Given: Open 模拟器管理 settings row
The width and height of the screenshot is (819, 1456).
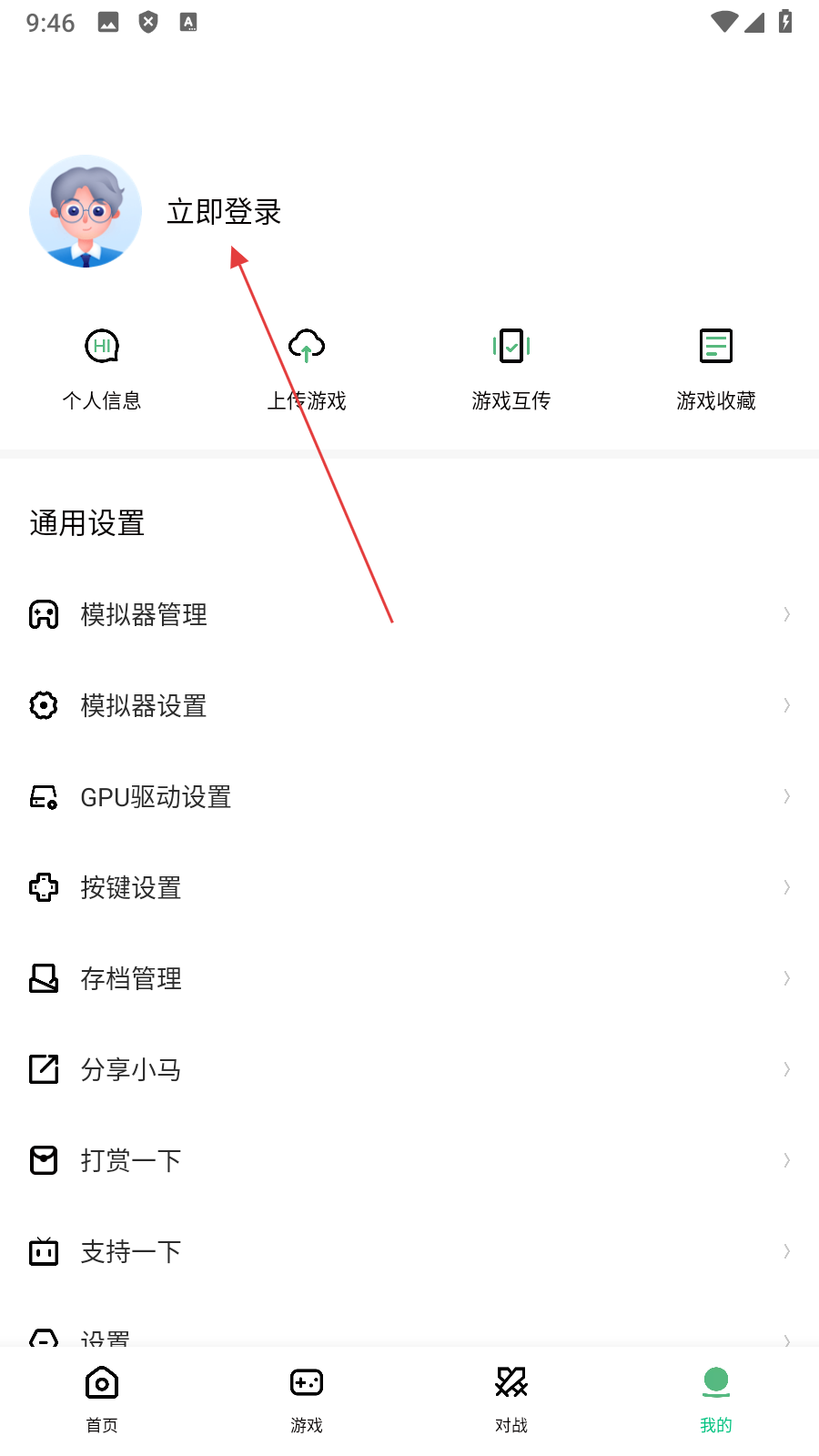Looking at the screenshot, I should point(409,614).
